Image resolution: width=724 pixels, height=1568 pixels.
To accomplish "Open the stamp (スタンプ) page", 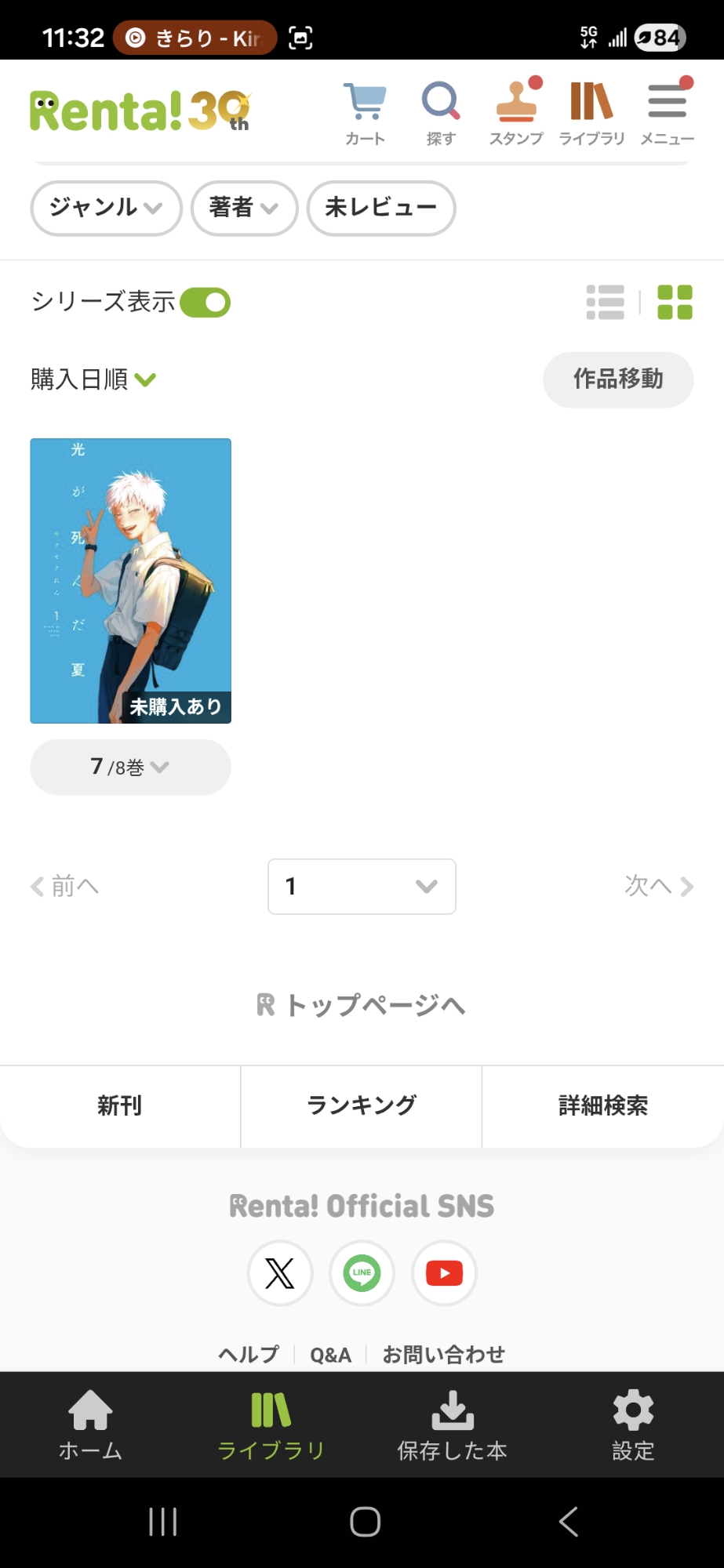I will [516, 113].
